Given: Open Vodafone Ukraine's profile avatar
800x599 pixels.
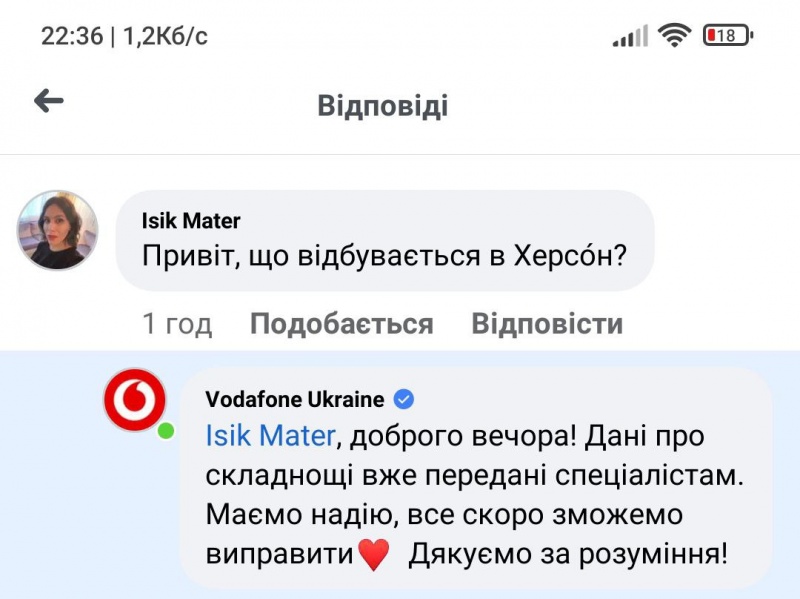Looking at the screenshot, I should (x=135, y=400).
